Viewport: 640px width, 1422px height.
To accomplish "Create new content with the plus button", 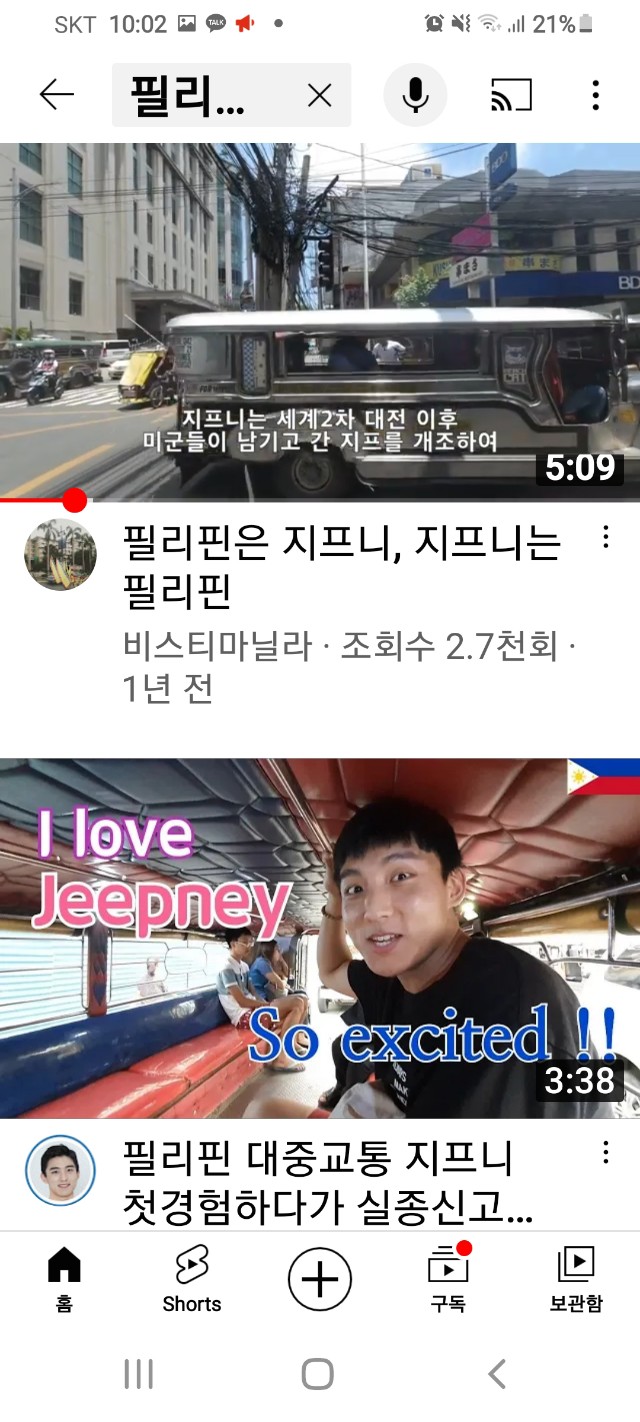I will (320, 1279).
